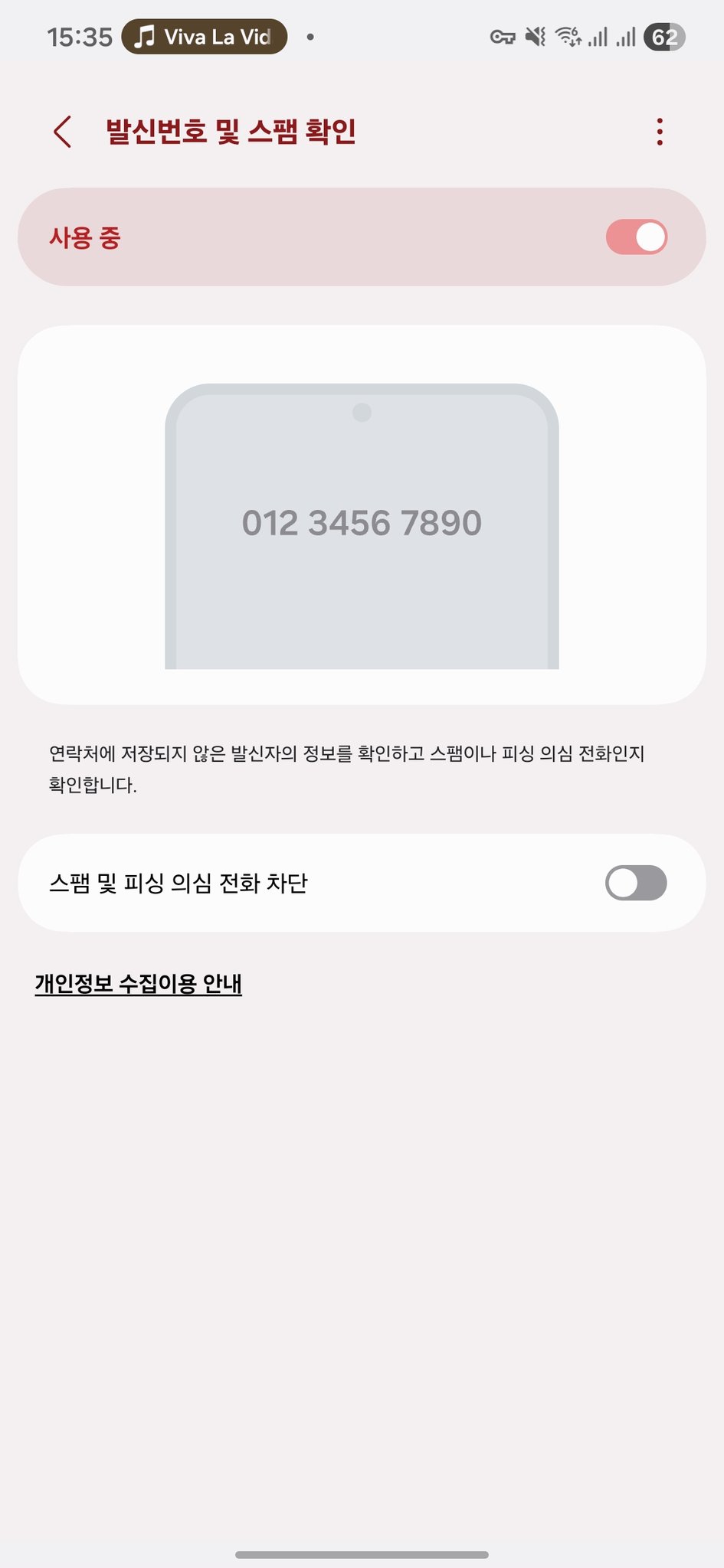This screenshot has width=724, height=1568.
Task: Tap the Wi-Fi status icon
Action: point(568,37)
